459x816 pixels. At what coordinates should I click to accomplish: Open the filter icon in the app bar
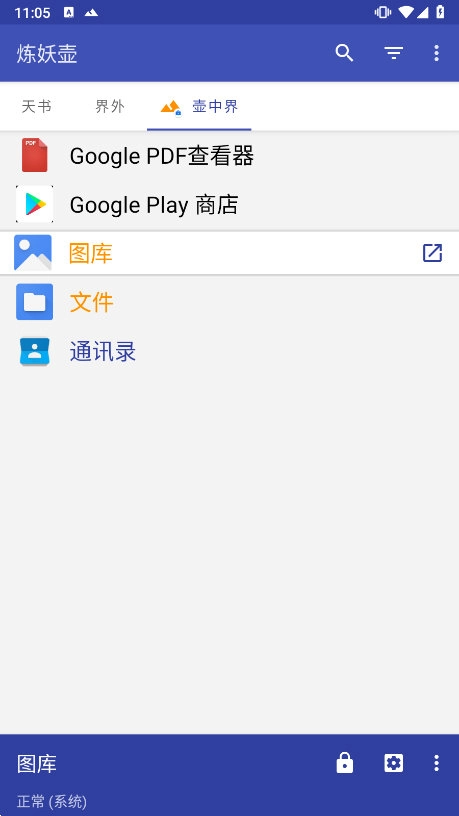(393, 53)
